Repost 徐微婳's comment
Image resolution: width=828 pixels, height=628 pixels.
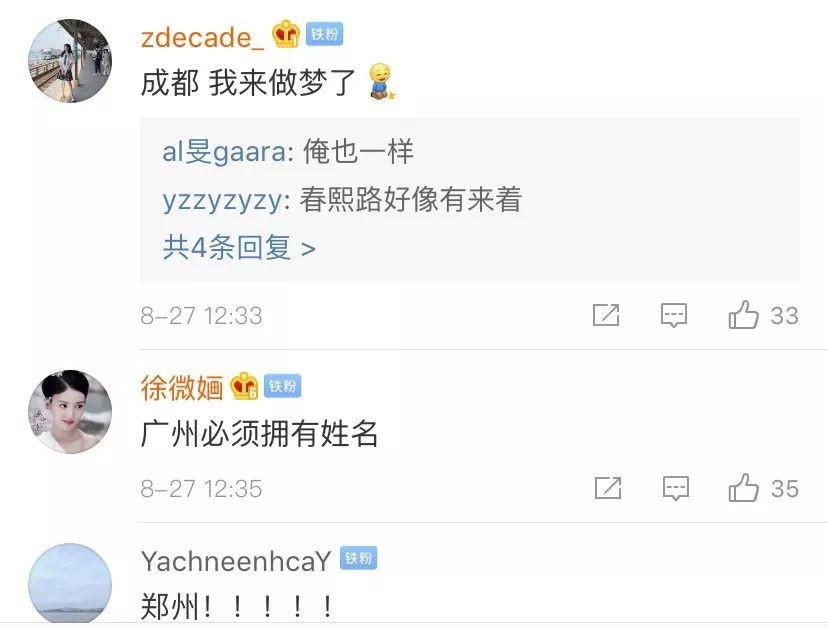point(606,488)
